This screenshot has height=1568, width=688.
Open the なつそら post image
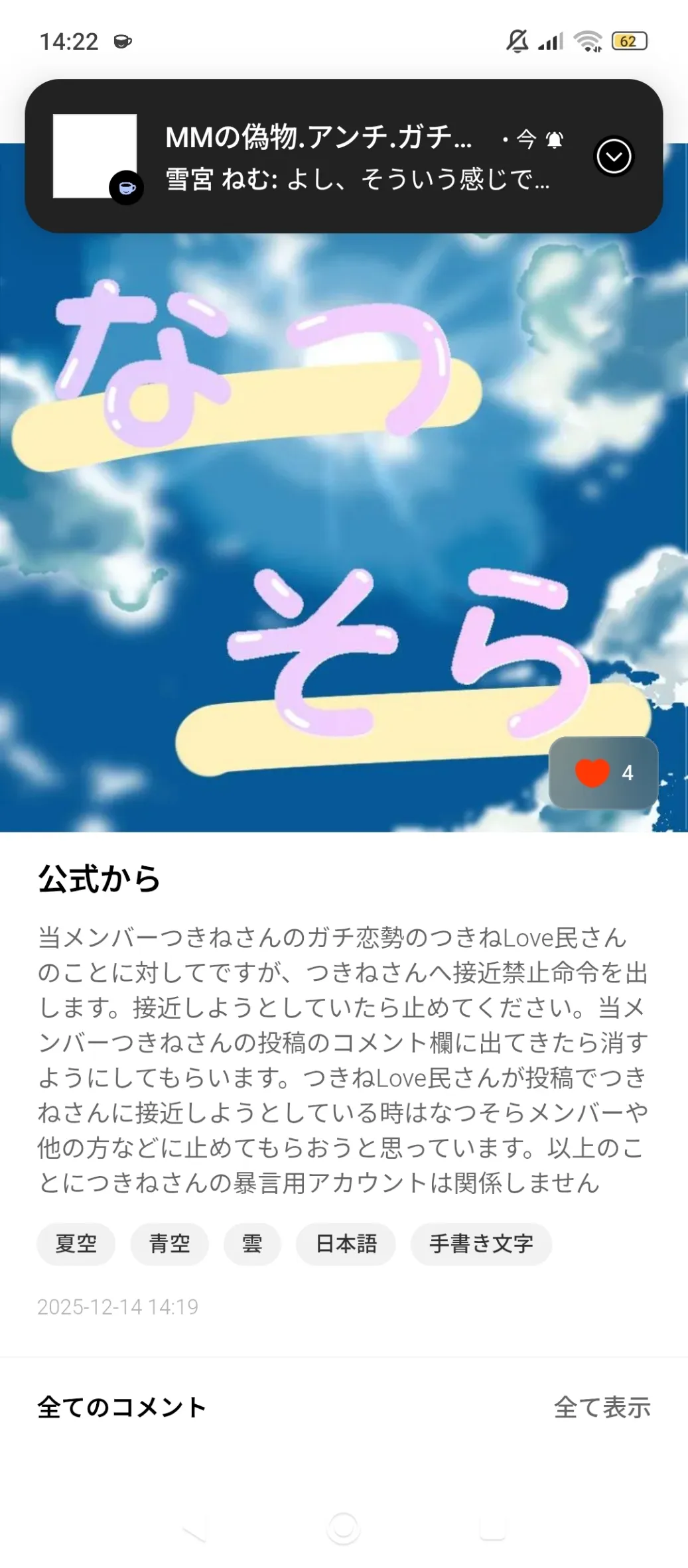(x=332, y=517)
